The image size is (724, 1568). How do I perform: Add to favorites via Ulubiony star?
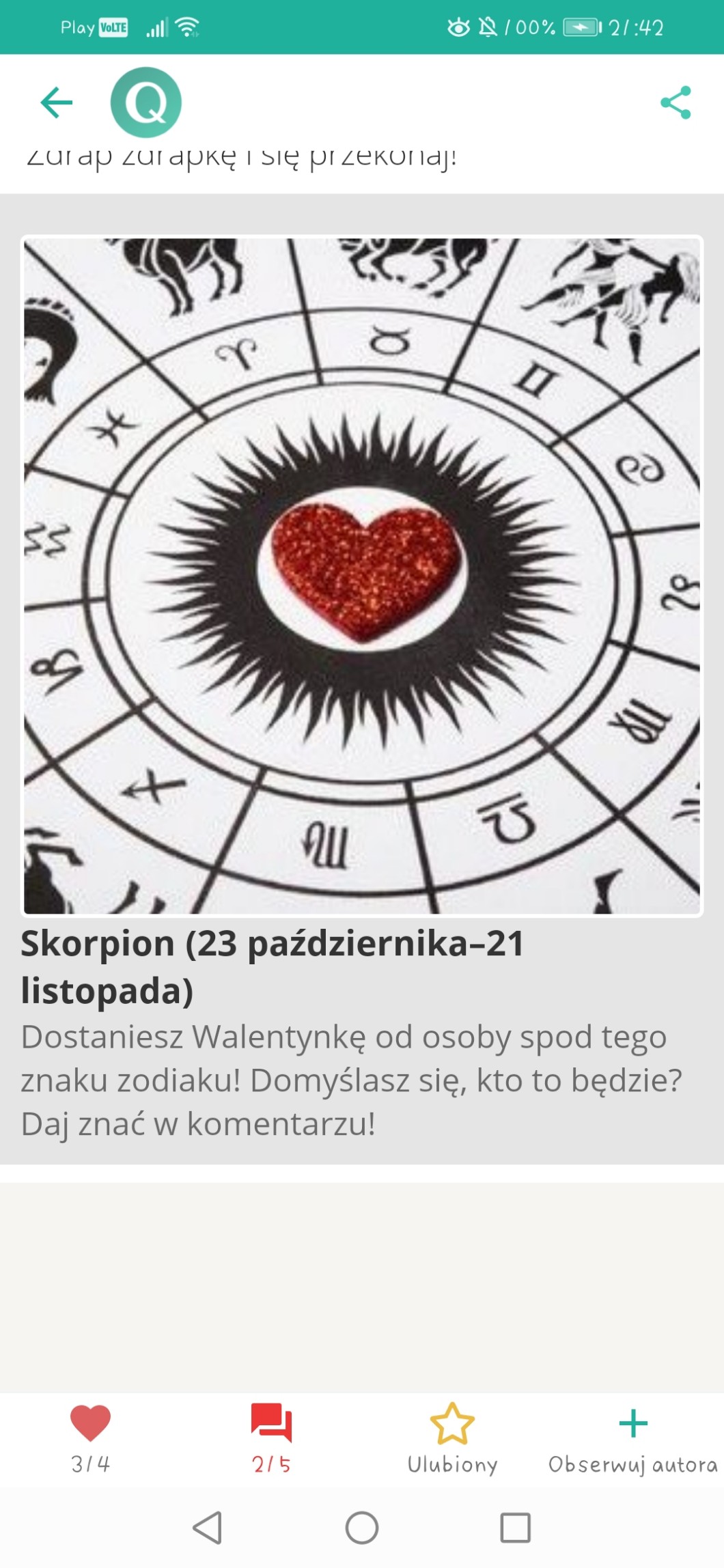[x=452, y=1434]
